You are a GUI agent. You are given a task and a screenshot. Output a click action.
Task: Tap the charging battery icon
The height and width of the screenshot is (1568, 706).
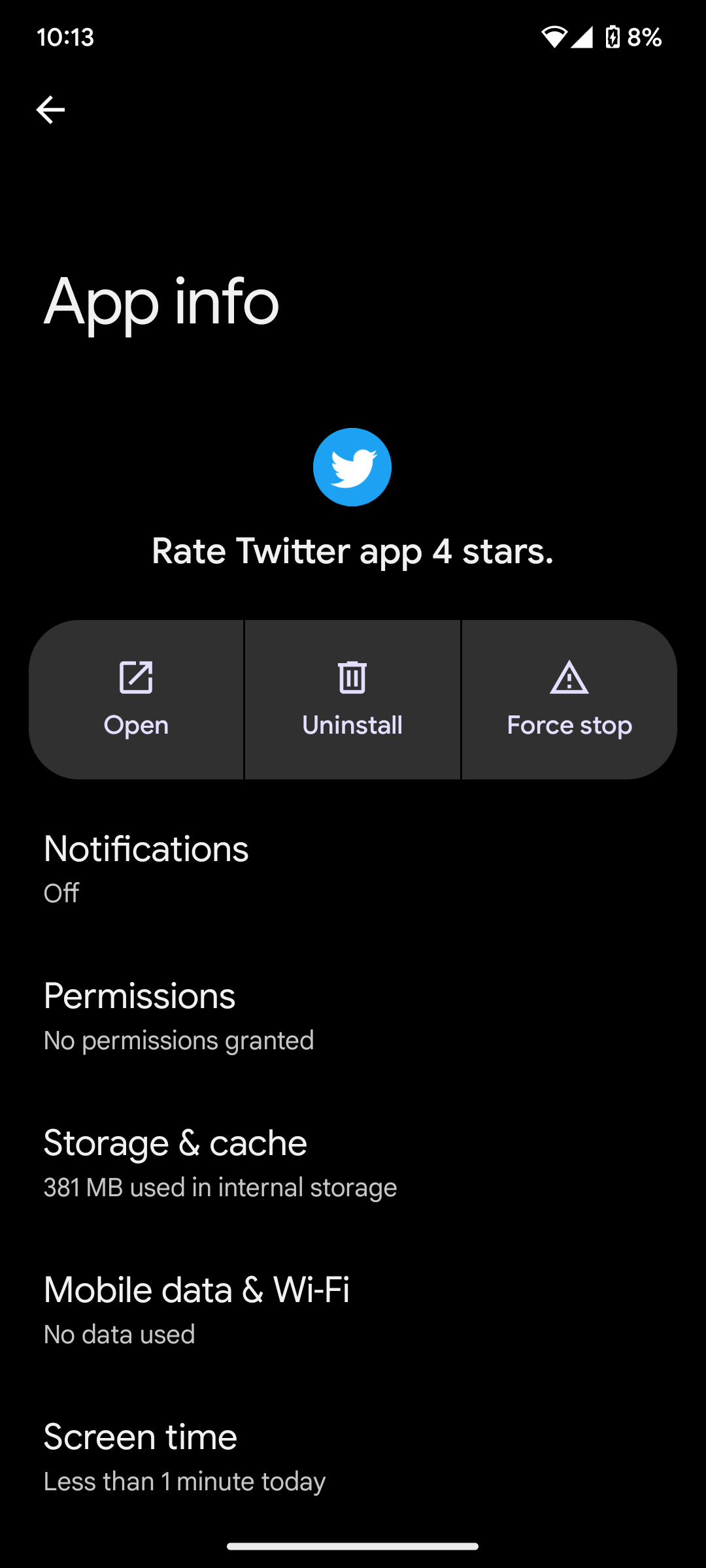[611, 37]
